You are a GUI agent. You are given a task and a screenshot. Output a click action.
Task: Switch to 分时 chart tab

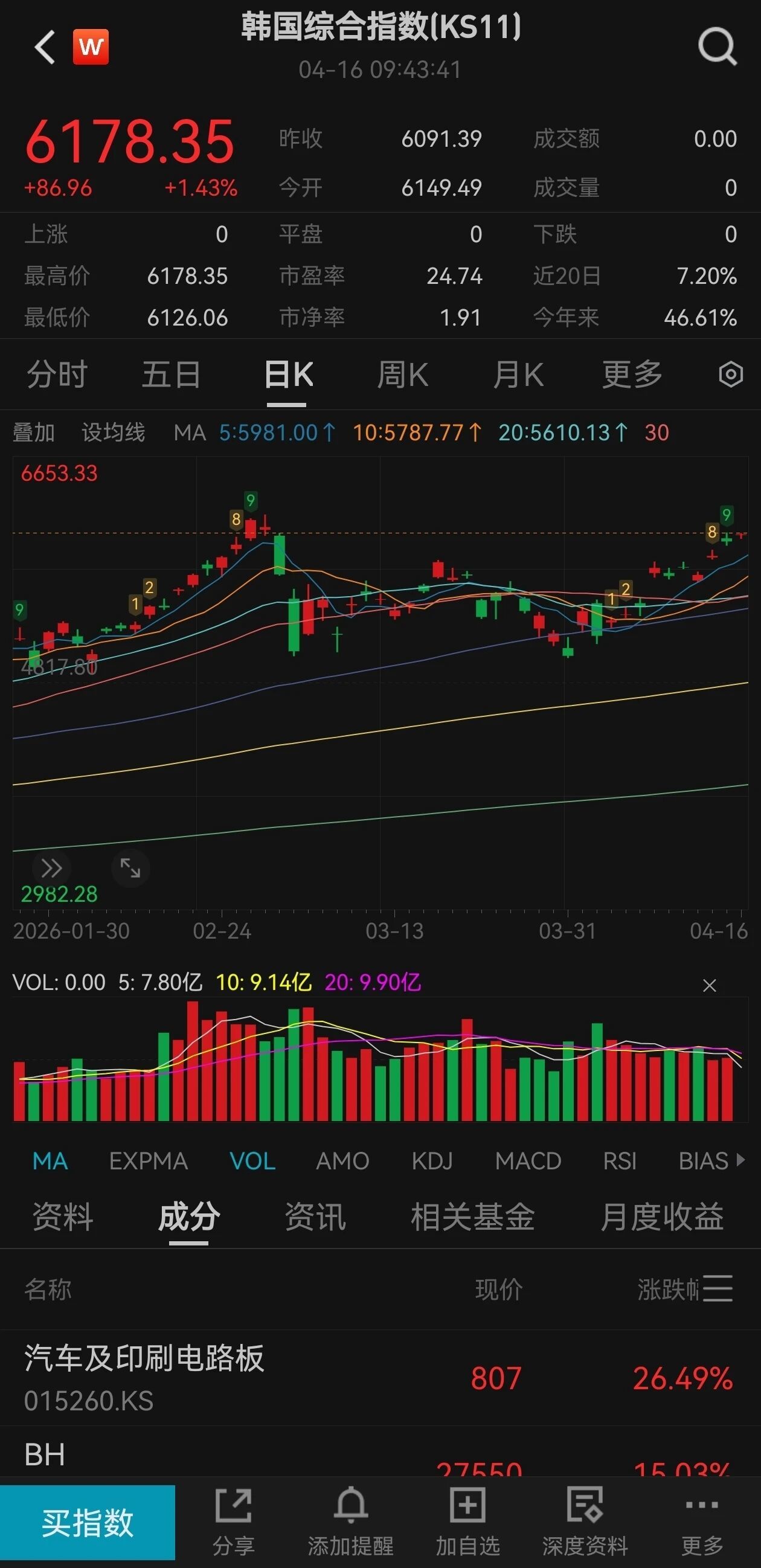point(57,374)
